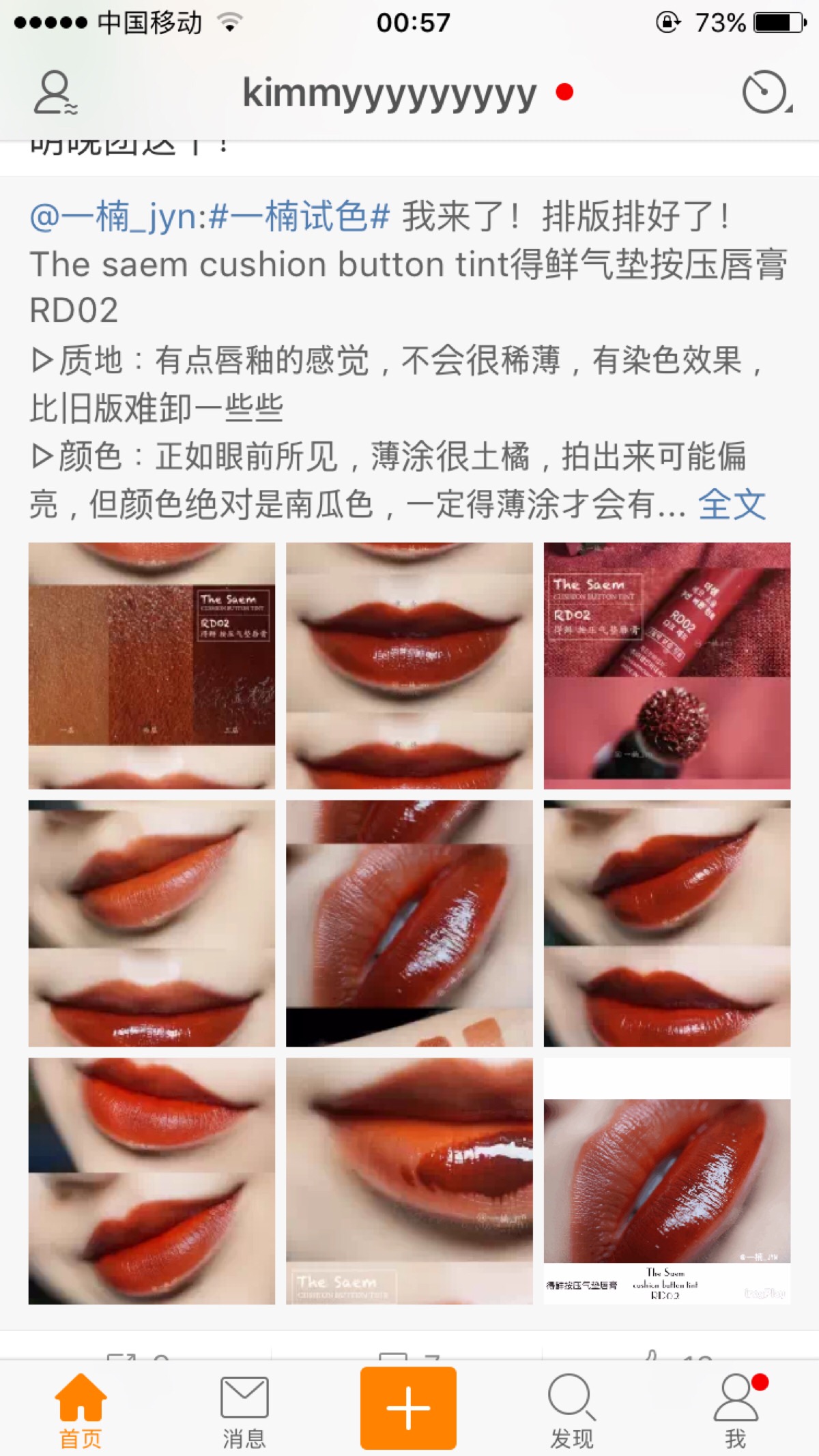
Task: Open the kimmyyyyyyyyy account group dropdown
Action: click(390, 93)
